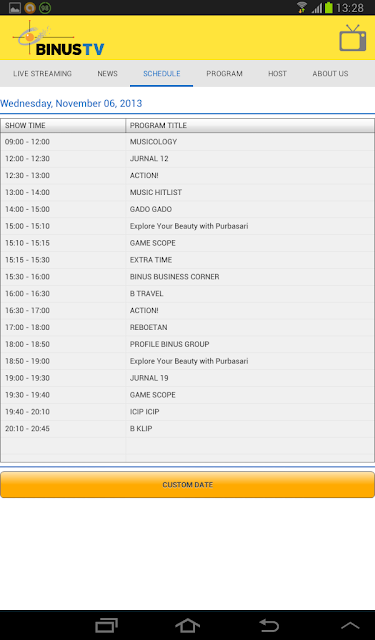The image size is (375, 640).
Task: Tap the Custom Date button
Action: 187,484
